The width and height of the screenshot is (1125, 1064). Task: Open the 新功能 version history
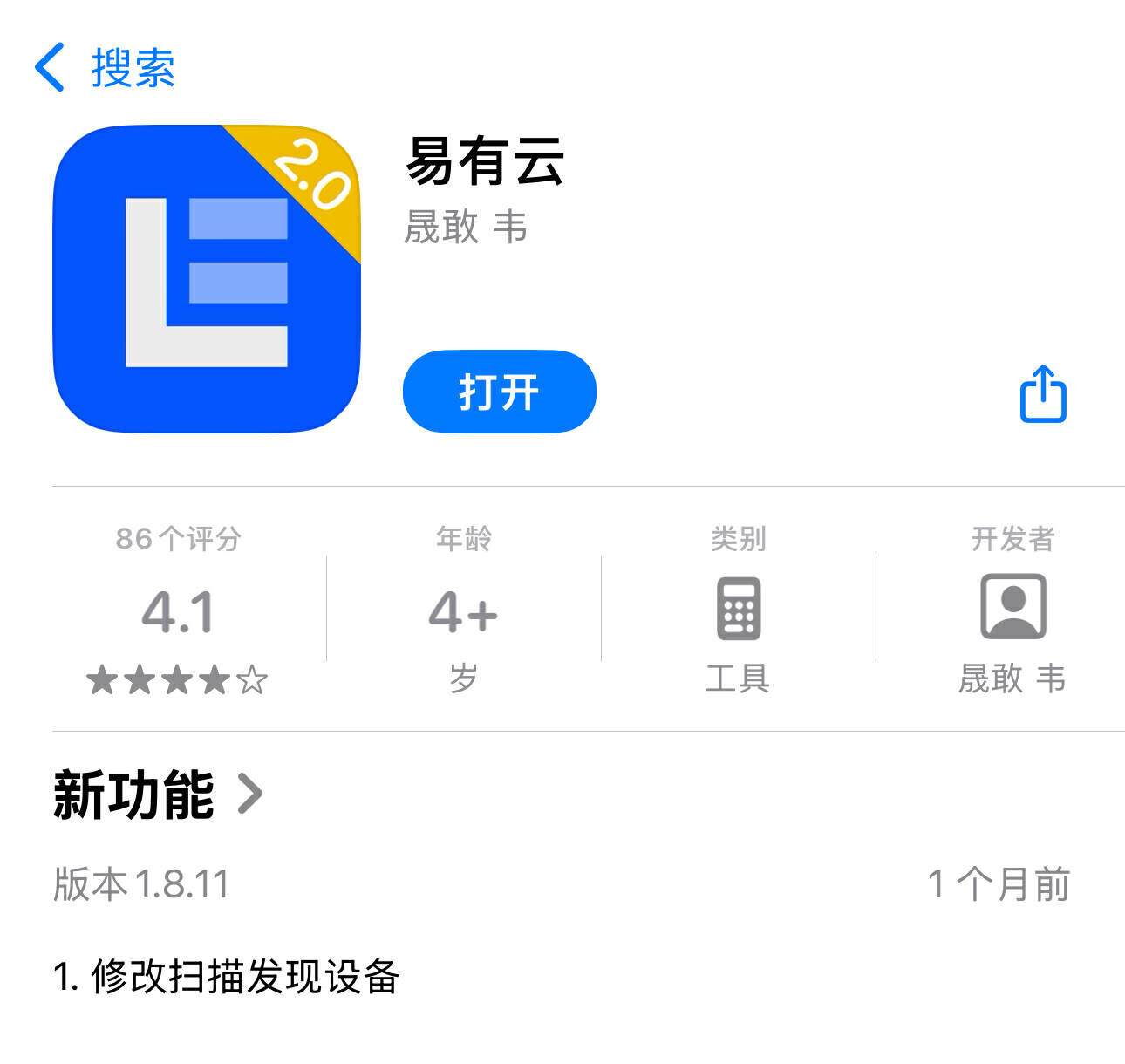pyautogui.click(x=159, y=795)
